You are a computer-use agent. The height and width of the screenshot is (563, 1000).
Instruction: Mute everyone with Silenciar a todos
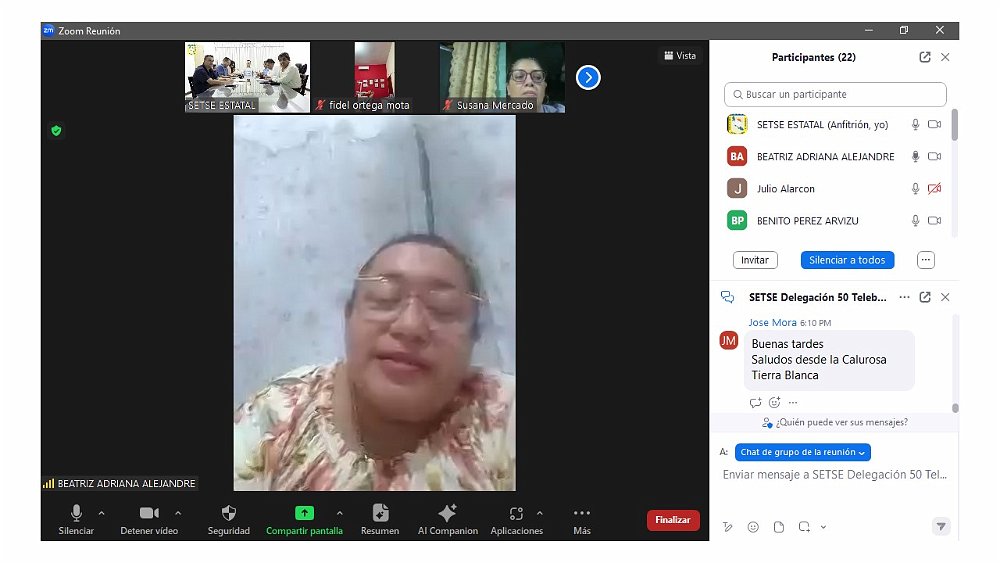click(x=847, y=260)
